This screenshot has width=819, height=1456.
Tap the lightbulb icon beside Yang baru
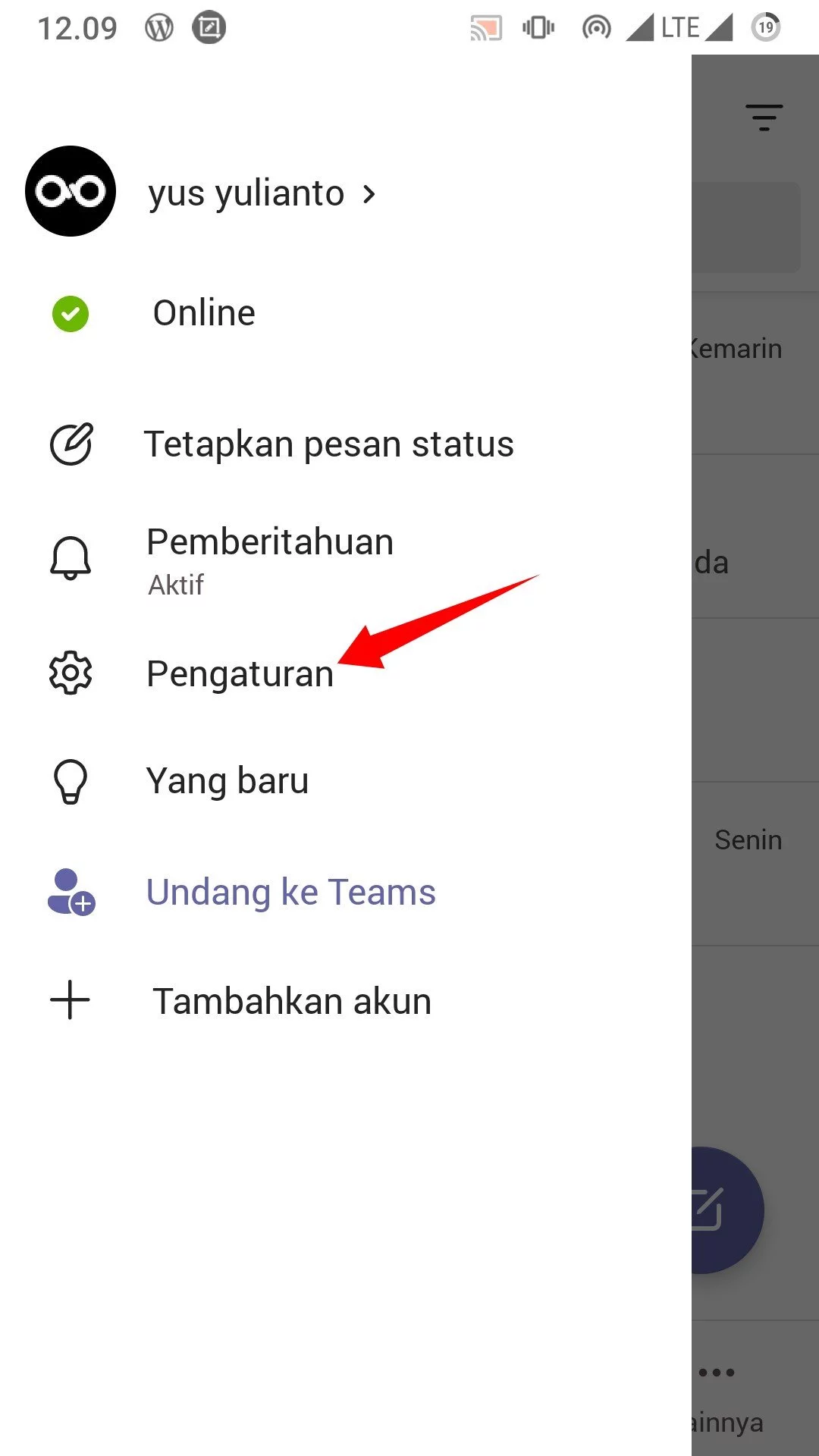coord(70,781)
